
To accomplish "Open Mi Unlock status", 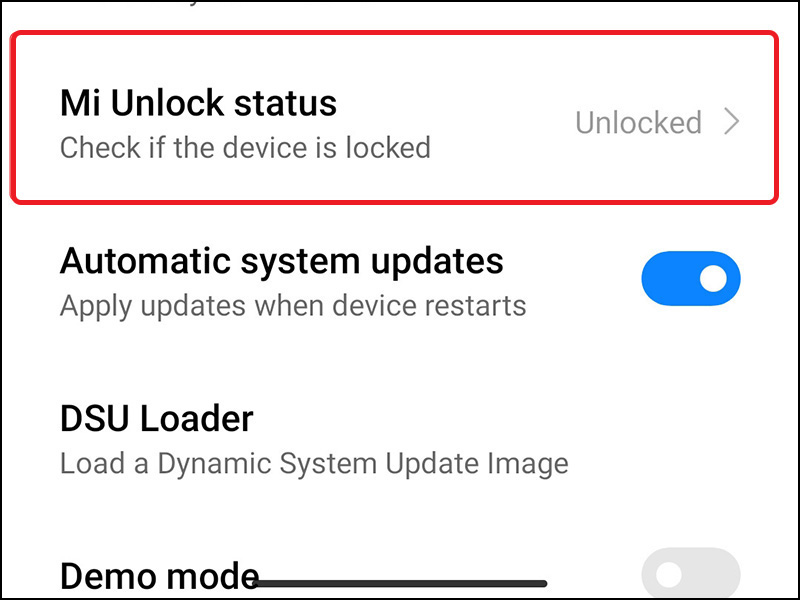I will pyautogui.click(x=395, y=120).
